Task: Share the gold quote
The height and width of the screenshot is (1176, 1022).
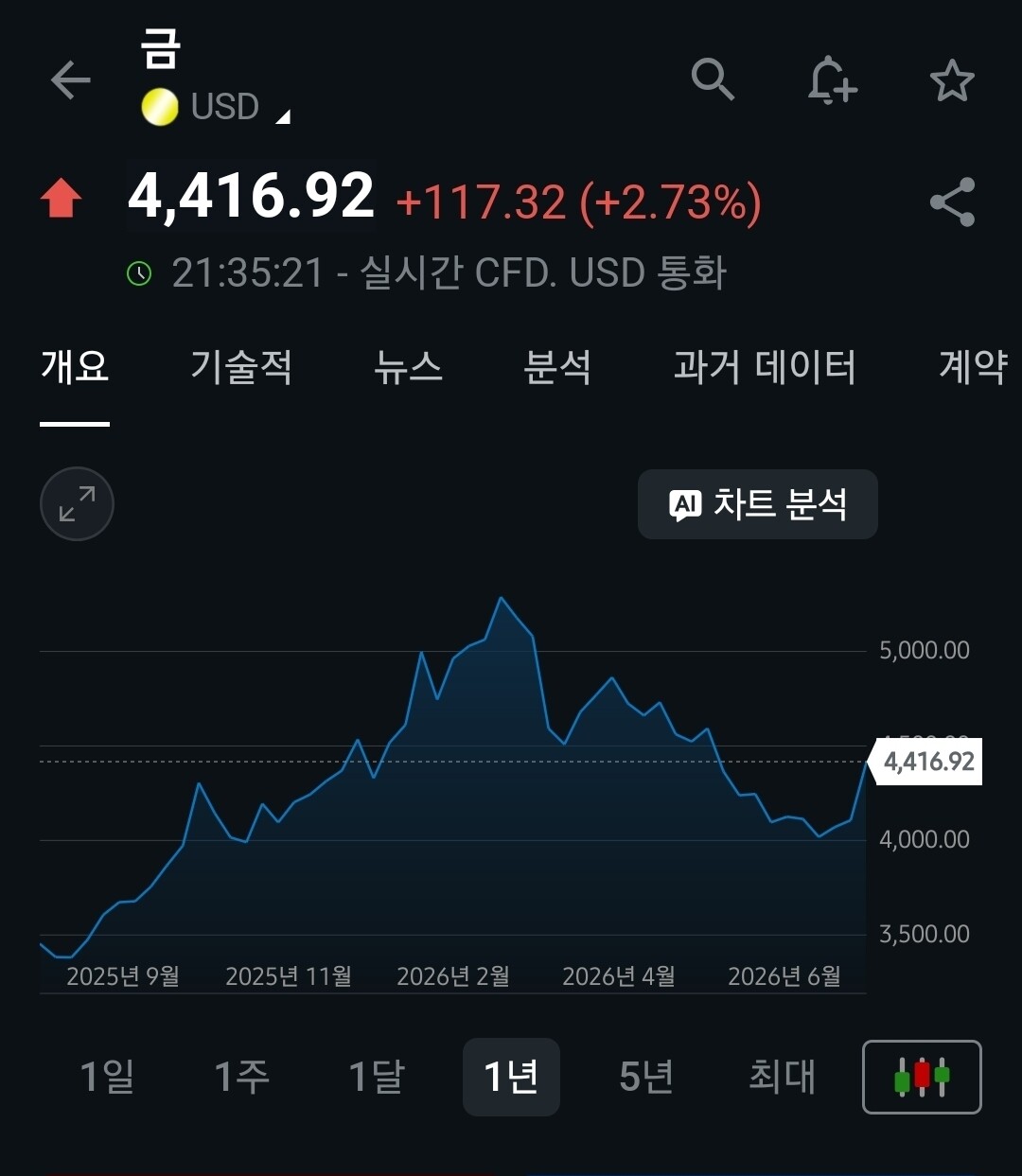Action: pyautogui.click(x=952, y=202)
